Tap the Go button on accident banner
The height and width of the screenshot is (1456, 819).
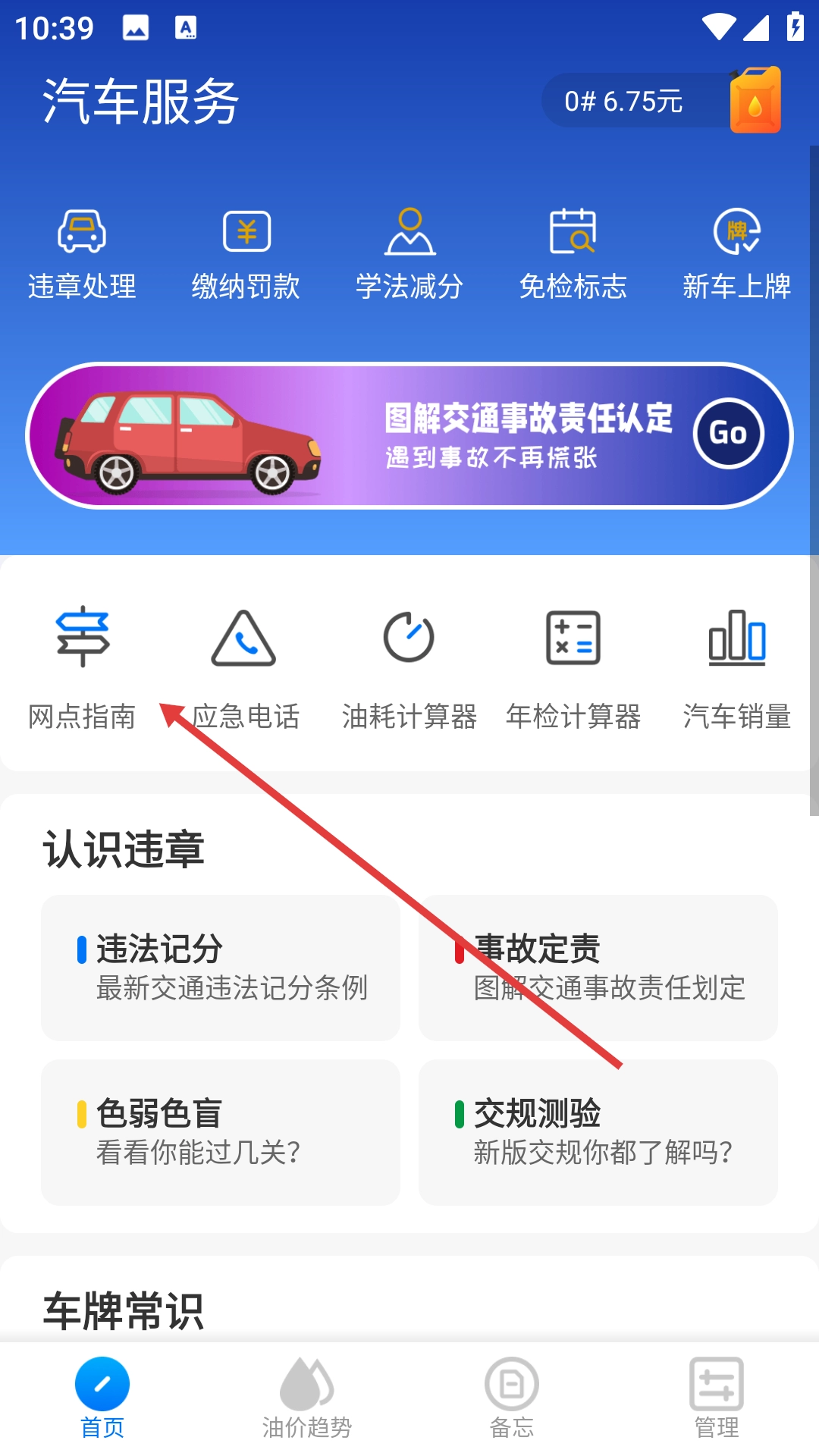pos(728,434)
